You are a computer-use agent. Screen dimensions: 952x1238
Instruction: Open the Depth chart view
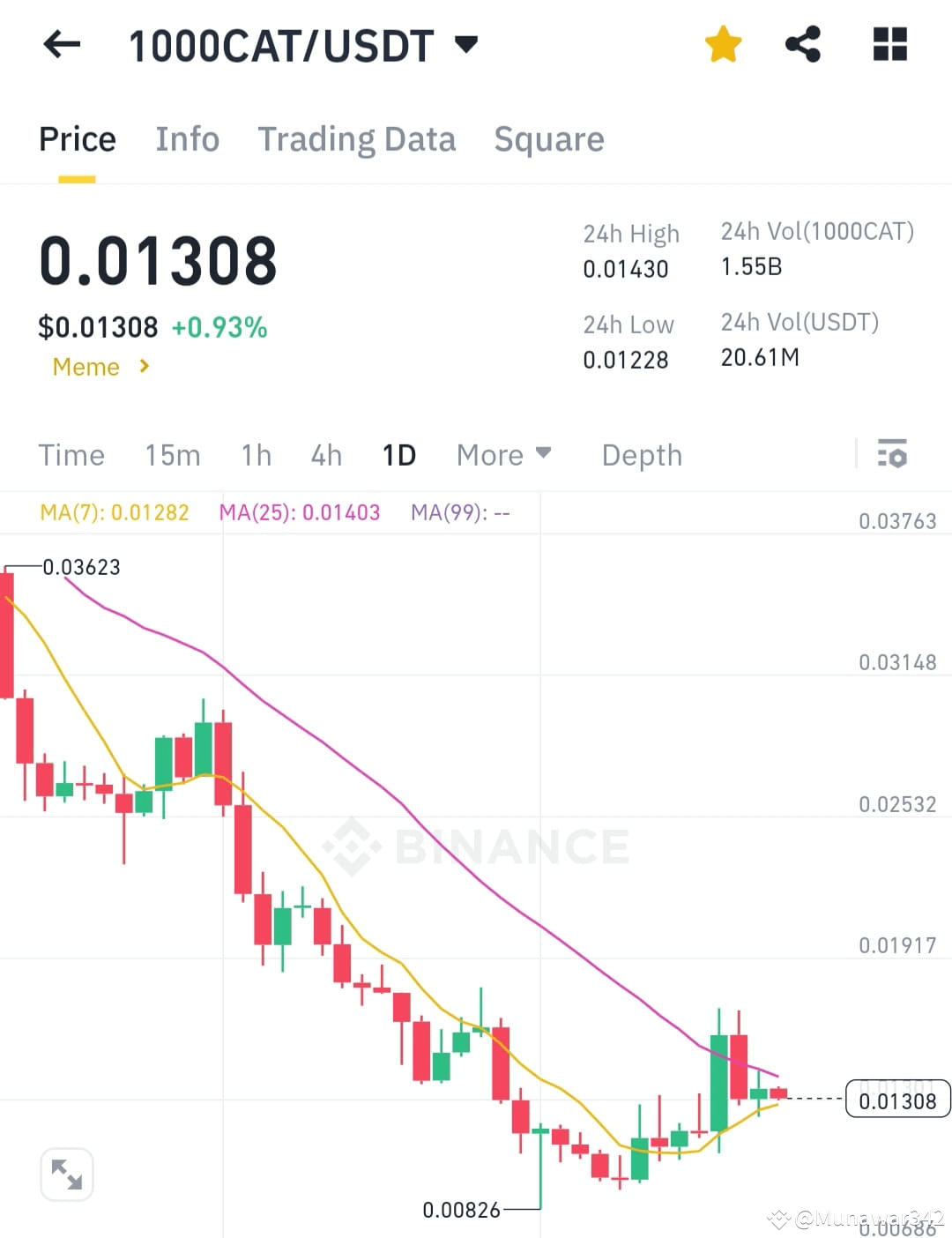click(x=642, y=454)
